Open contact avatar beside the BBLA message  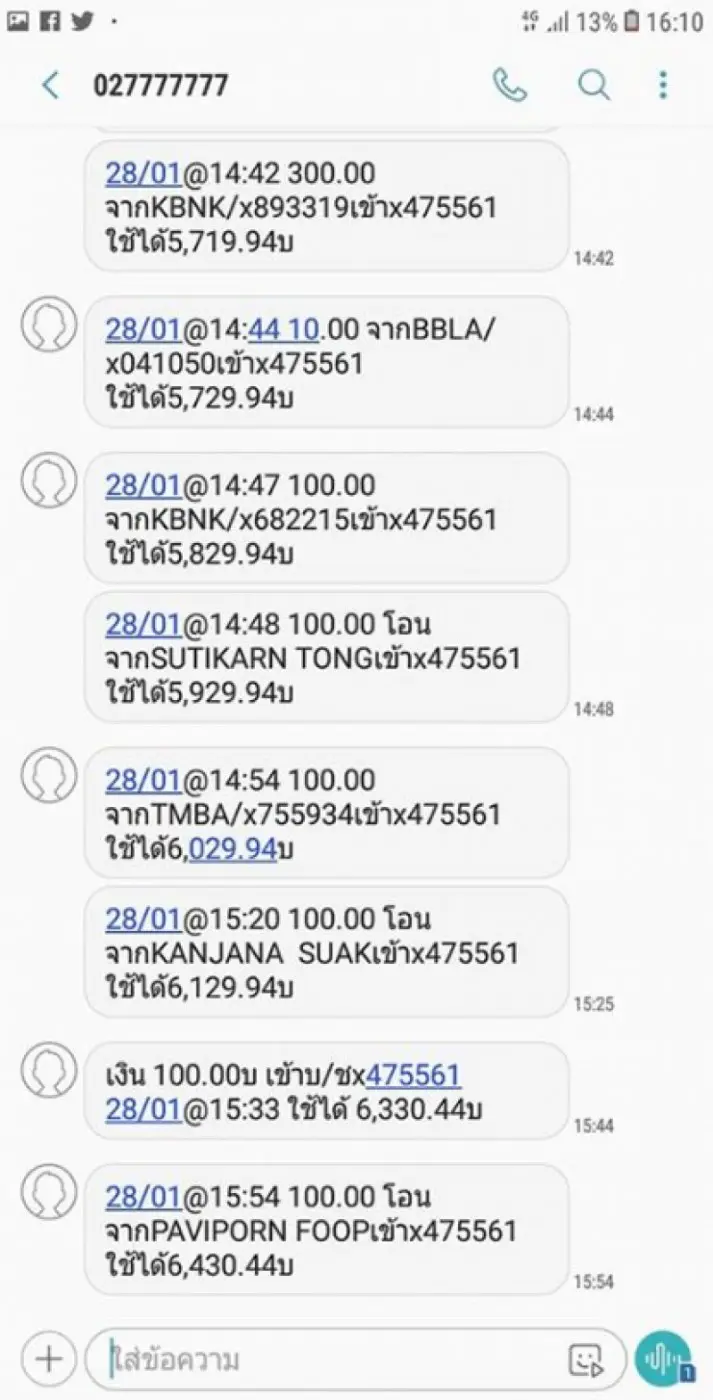(49, 325)
